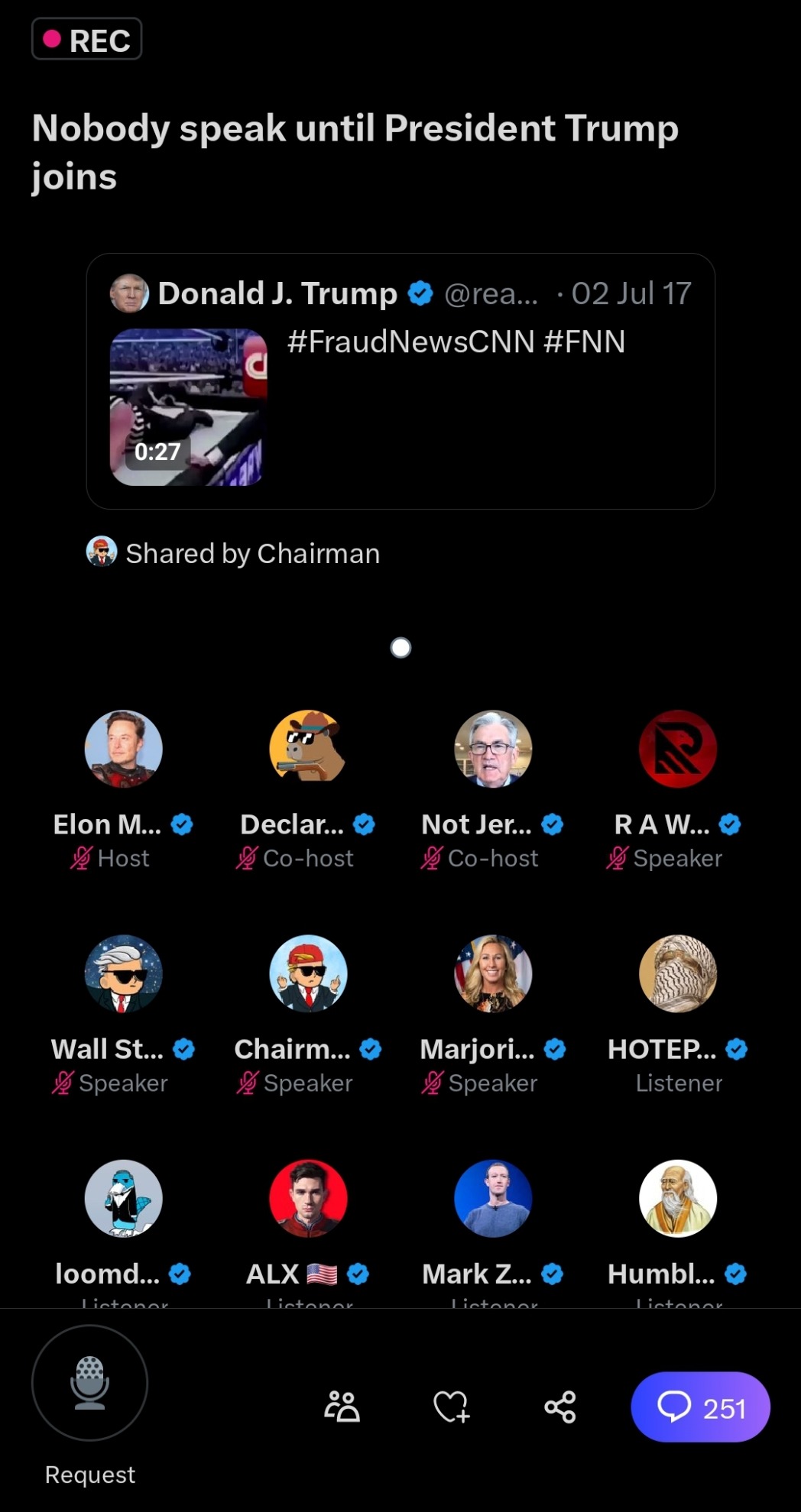
Task: View speaker Wall St... profile
Action: pos(123,973)
